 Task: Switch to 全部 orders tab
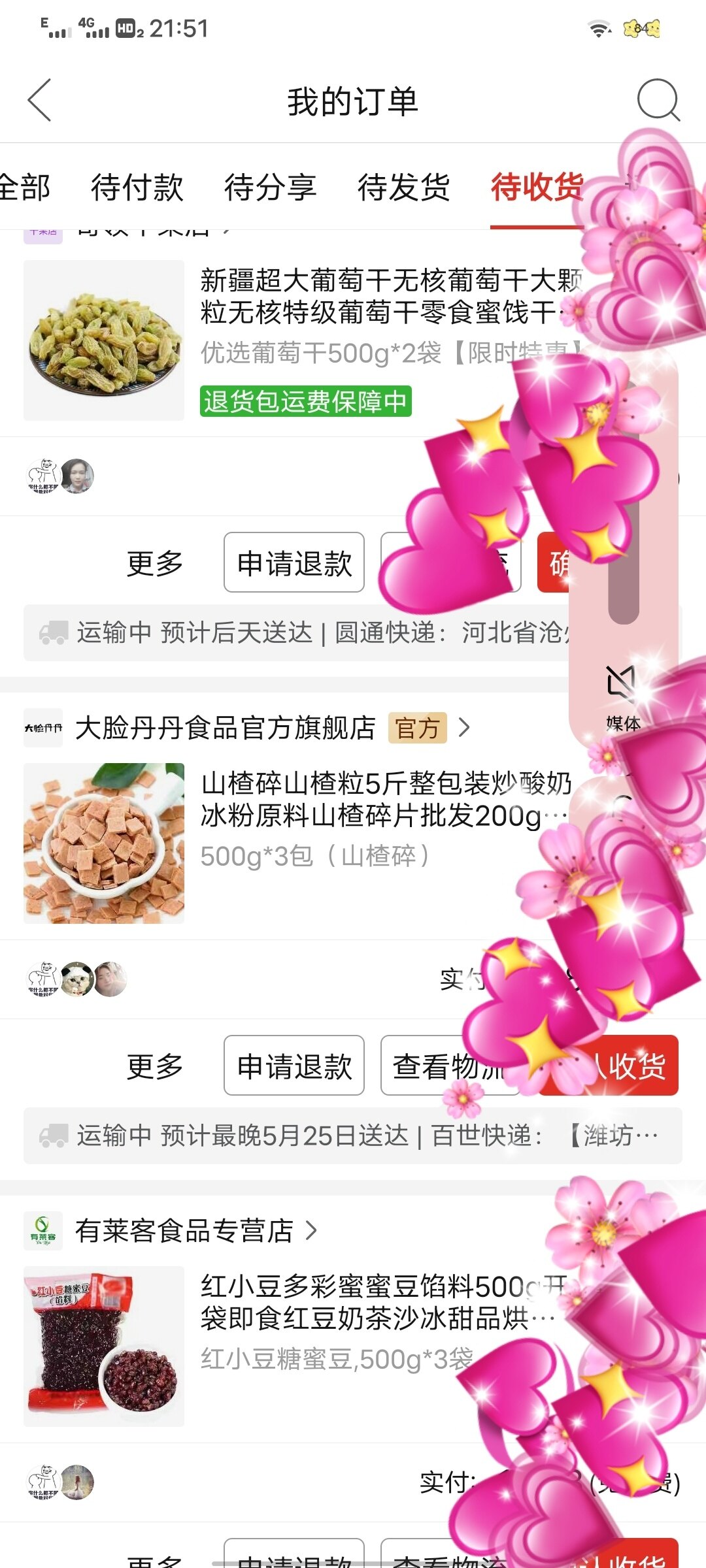tap(25, 188)
